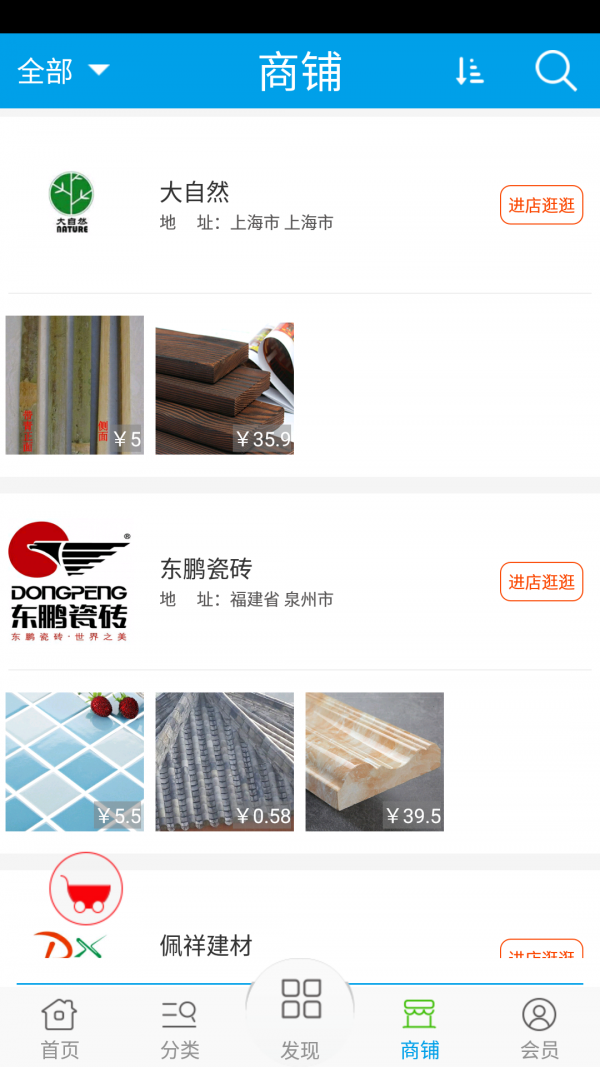The height and width of the screenshot is (1067, 600).
Task: Enter the 大自然 store via 进店逛逛
Action: click(x=541, y=205)
